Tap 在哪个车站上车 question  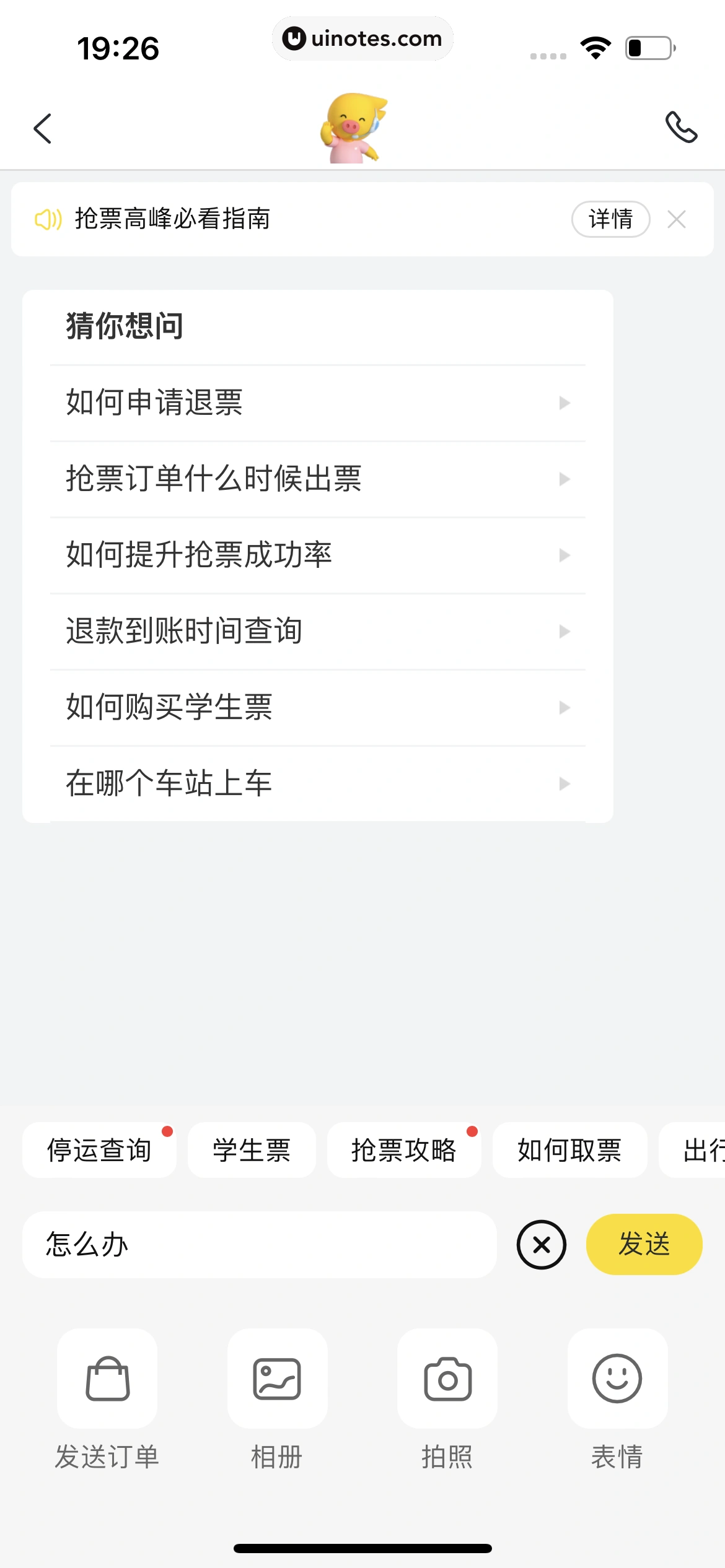pos(317,783)
